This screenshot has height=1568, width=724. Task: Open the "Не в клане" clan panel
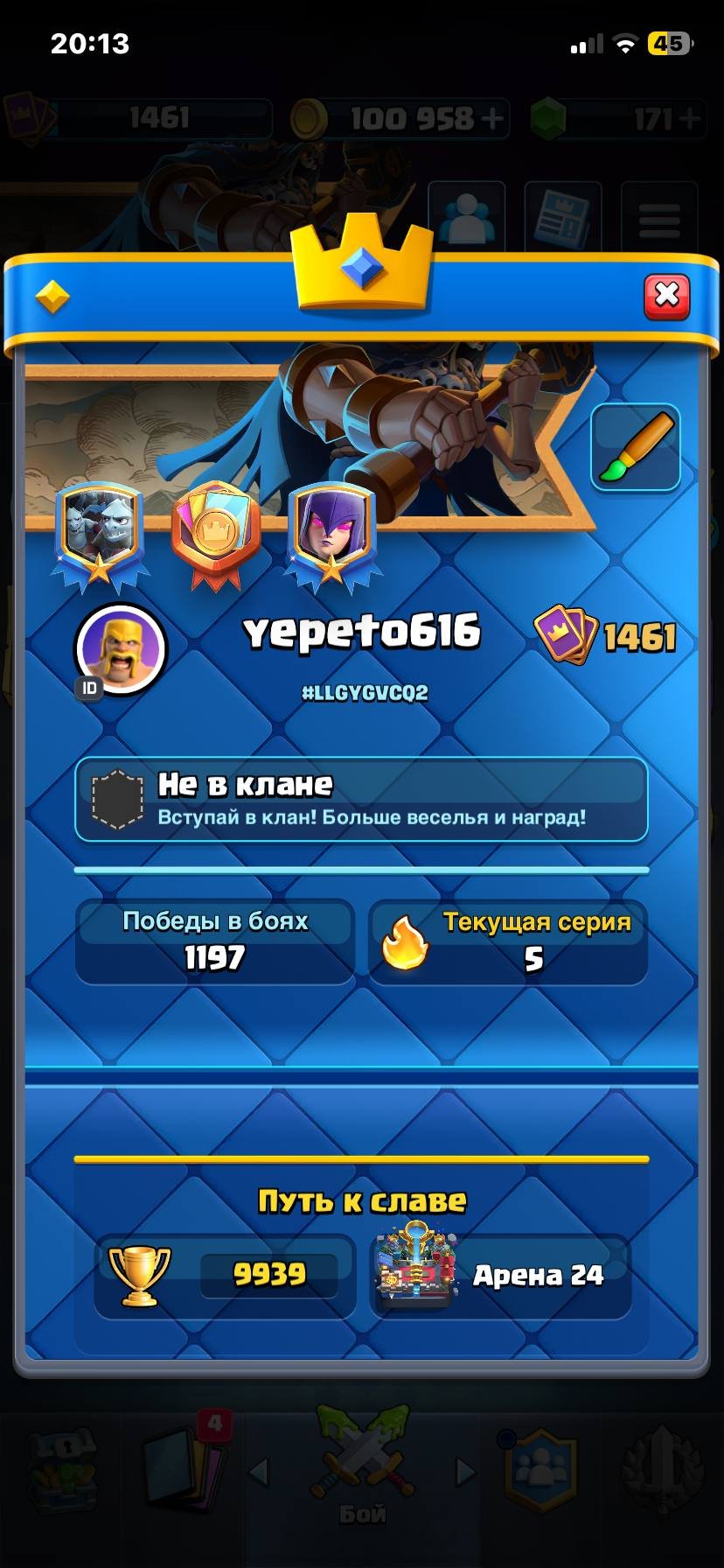pyautogui.click(x=361, y=800)
